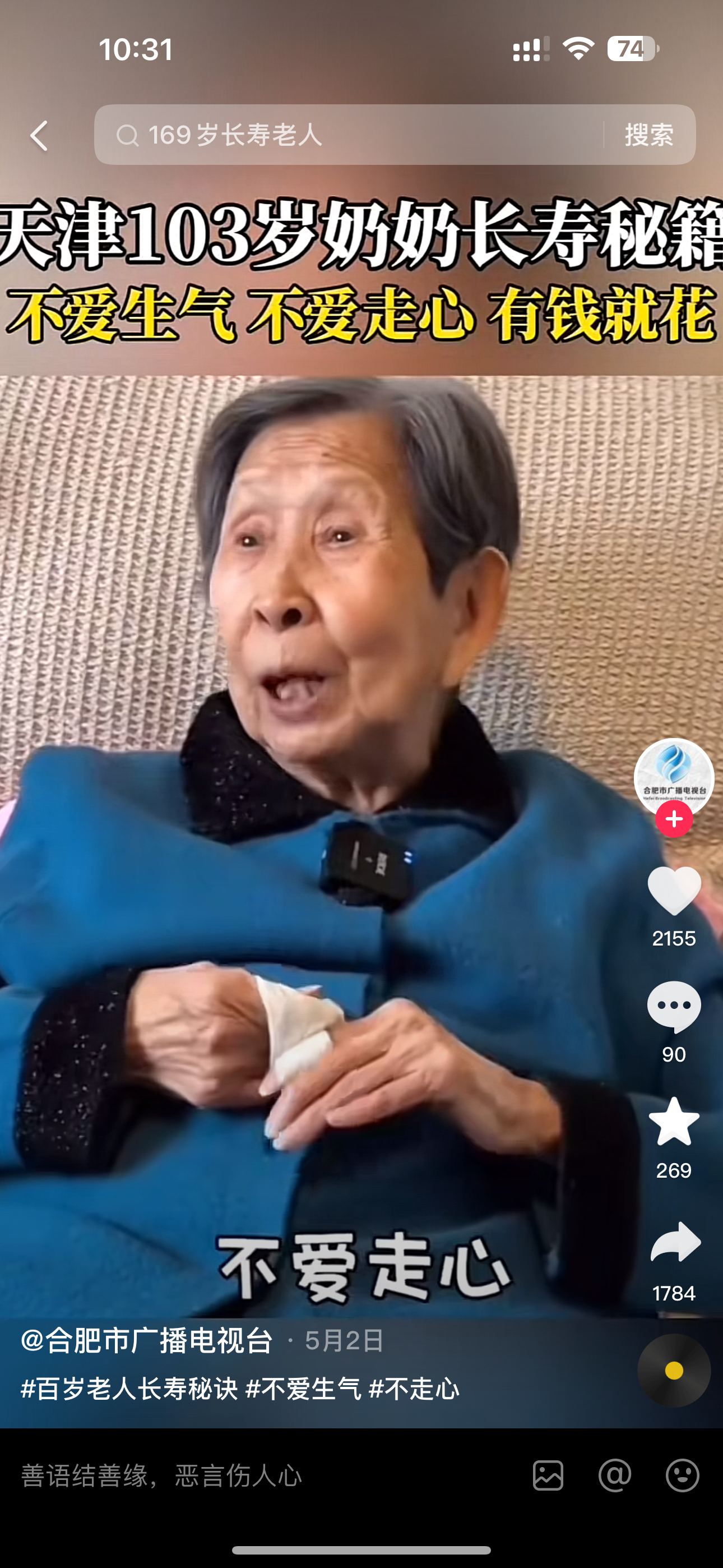Follow the account with the red plus

click(674, 819)
